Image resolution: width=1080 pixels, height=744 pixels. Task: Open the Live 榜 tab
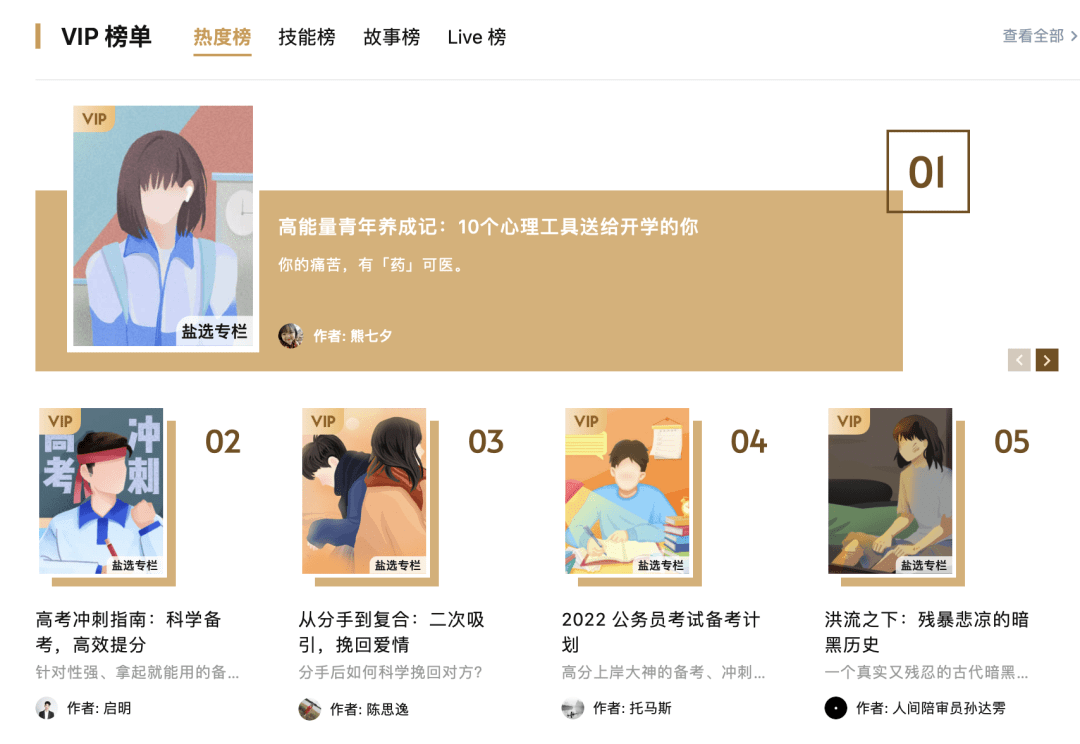pyautogui.click(x=476, y=37)
